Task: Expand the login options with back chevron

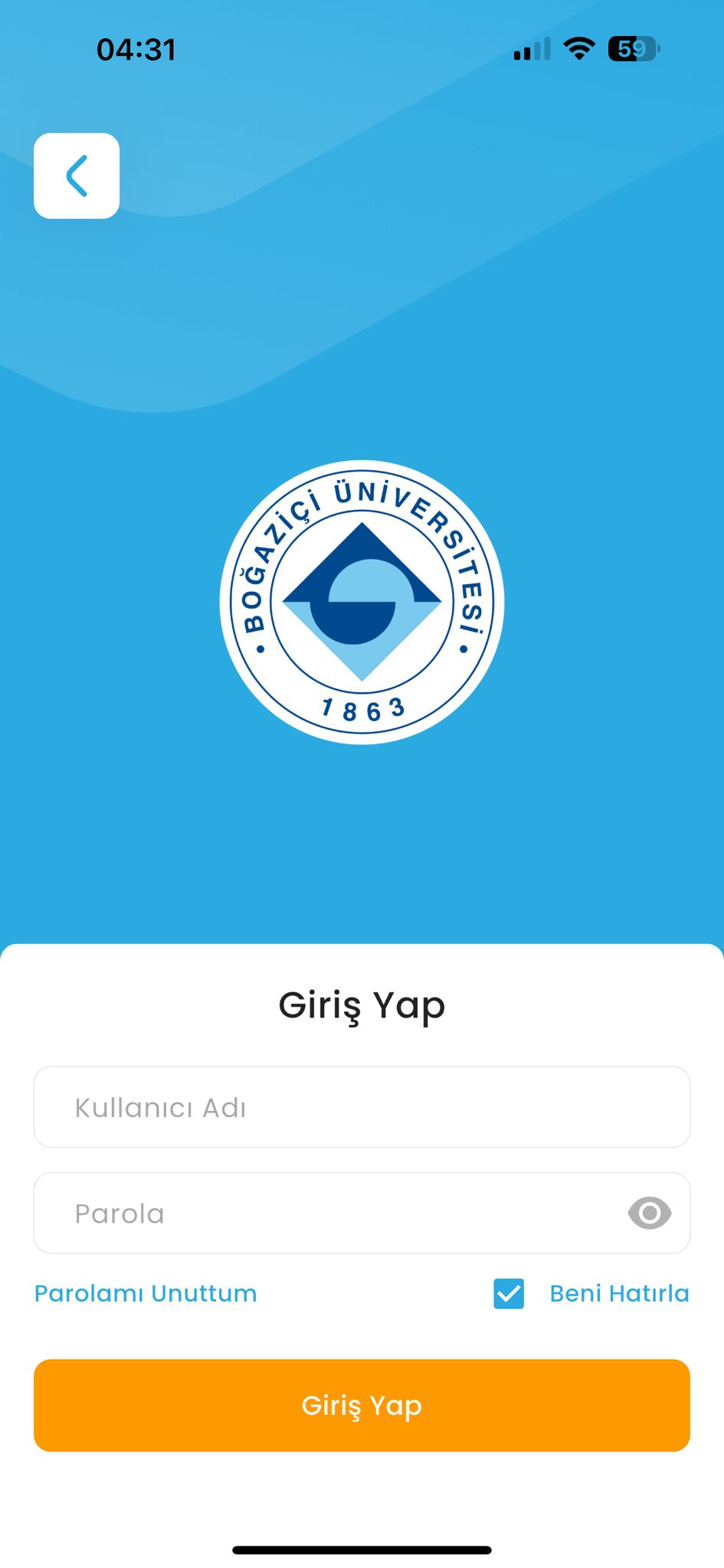Action: click(x=76, y=175)
